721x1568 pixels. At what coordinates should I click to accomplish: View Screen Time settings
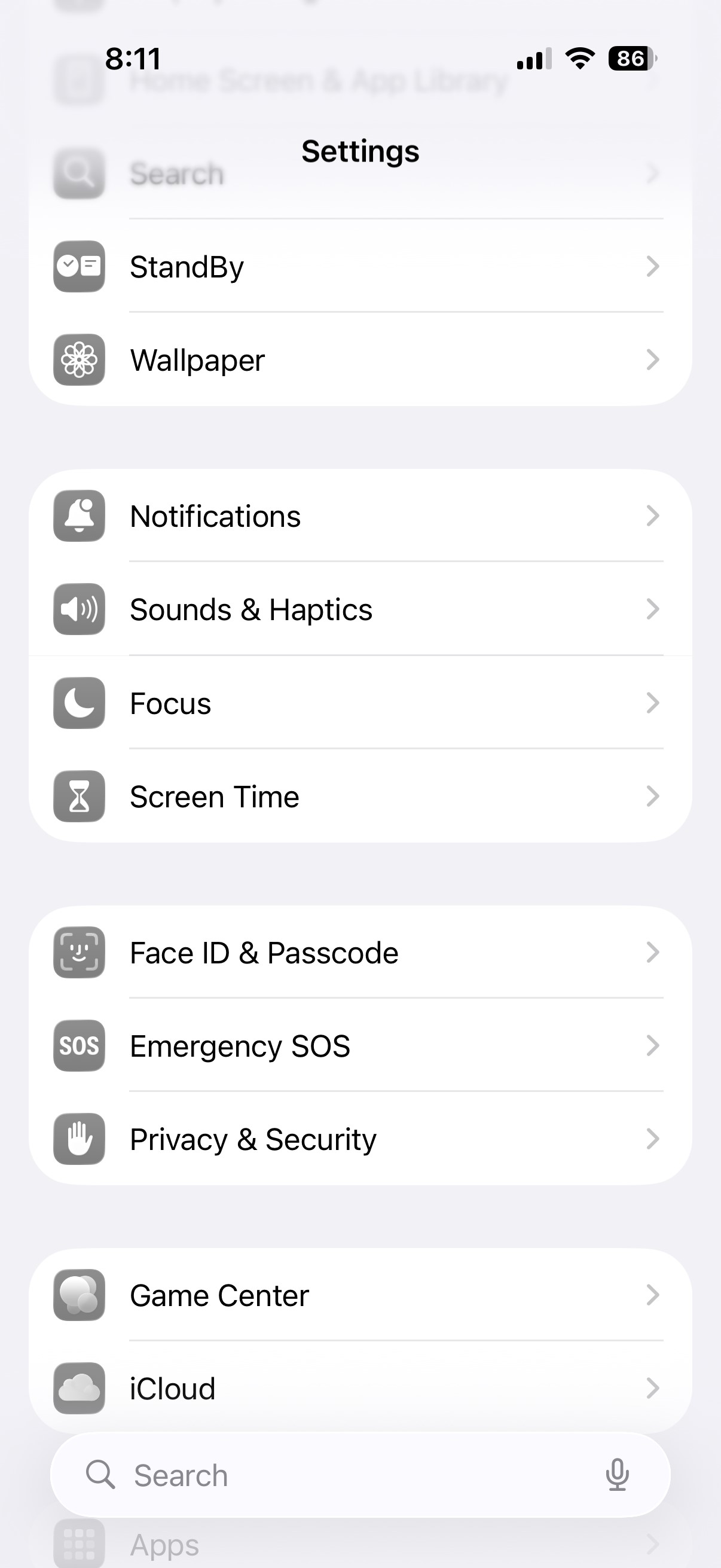pyautogui.click(x=360, y=796)
